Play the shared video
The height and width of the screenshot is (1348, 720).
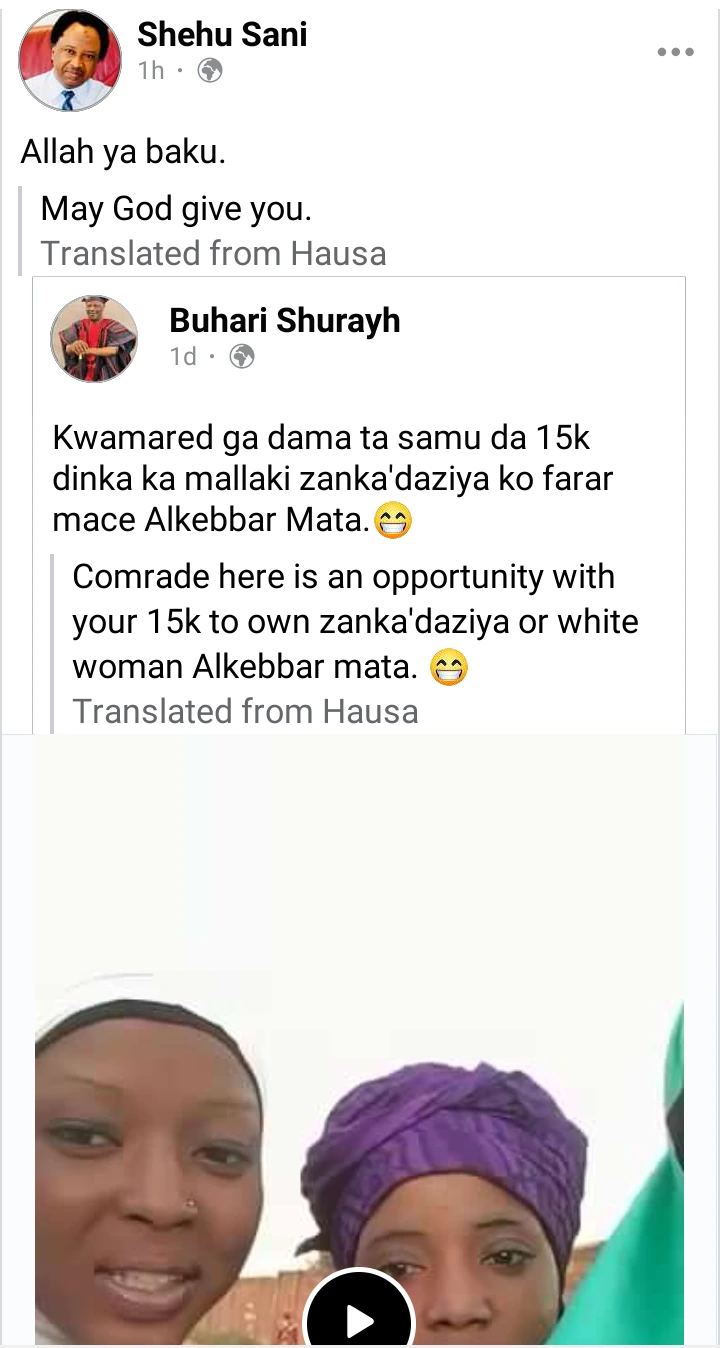359,1320
